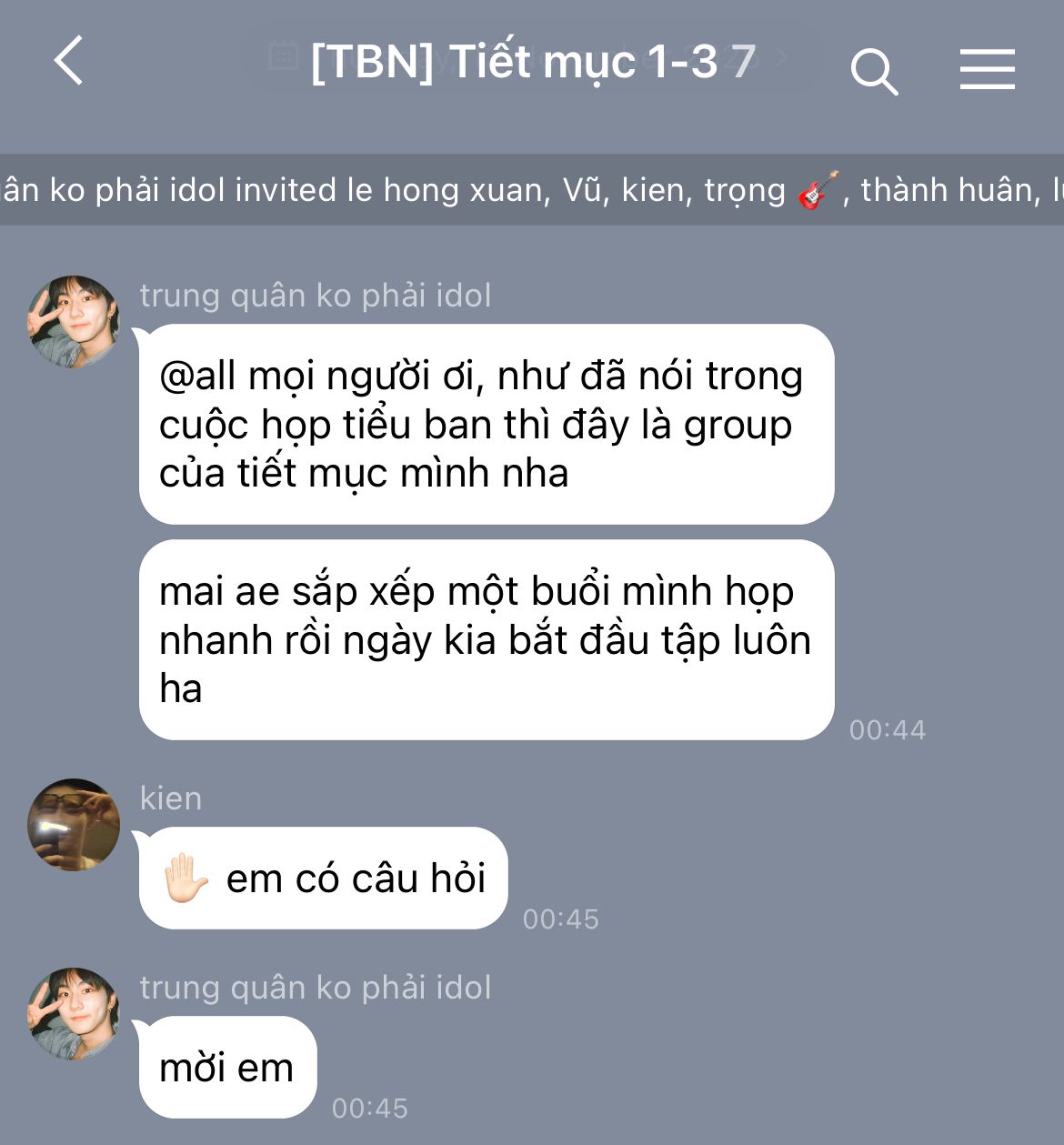Open sender's avatar beside "mời em"
The width and height of the screenshot is (1064, 1145).
click(x=74, y=1014)
